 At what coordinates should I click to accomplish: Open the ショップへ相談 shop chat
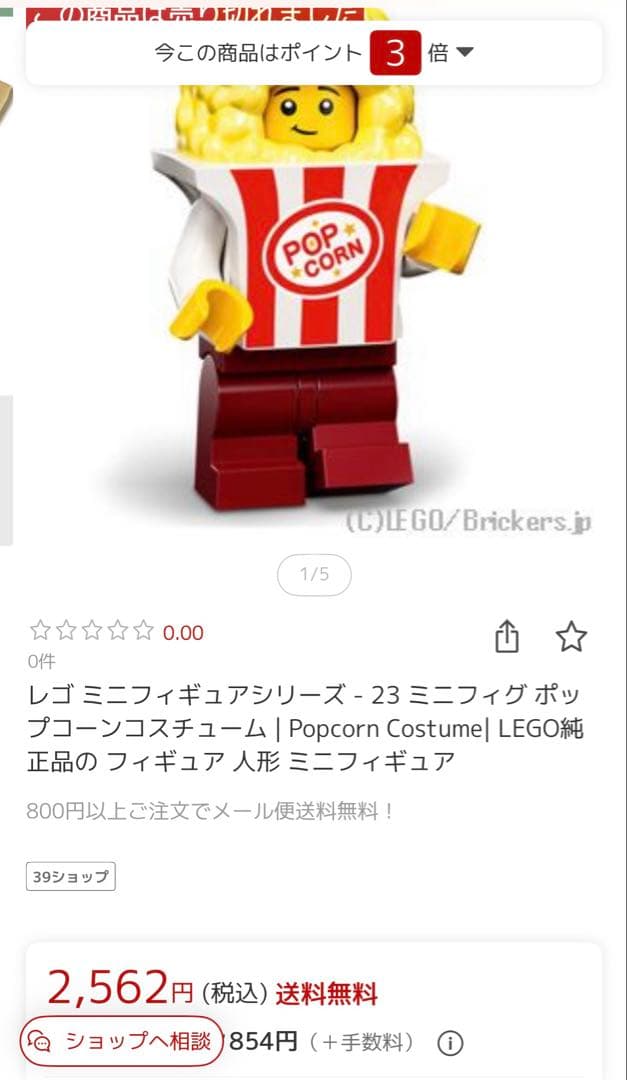point(121,1041)
